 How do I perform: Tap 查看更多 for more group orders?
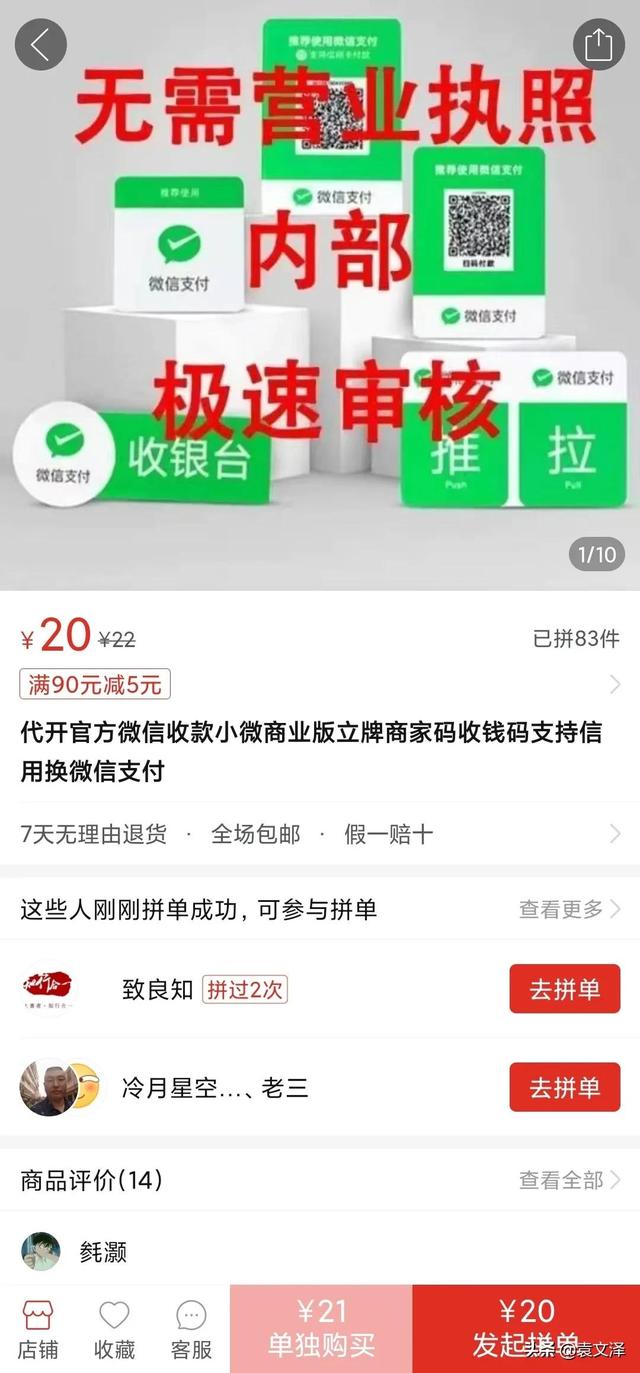570,909
